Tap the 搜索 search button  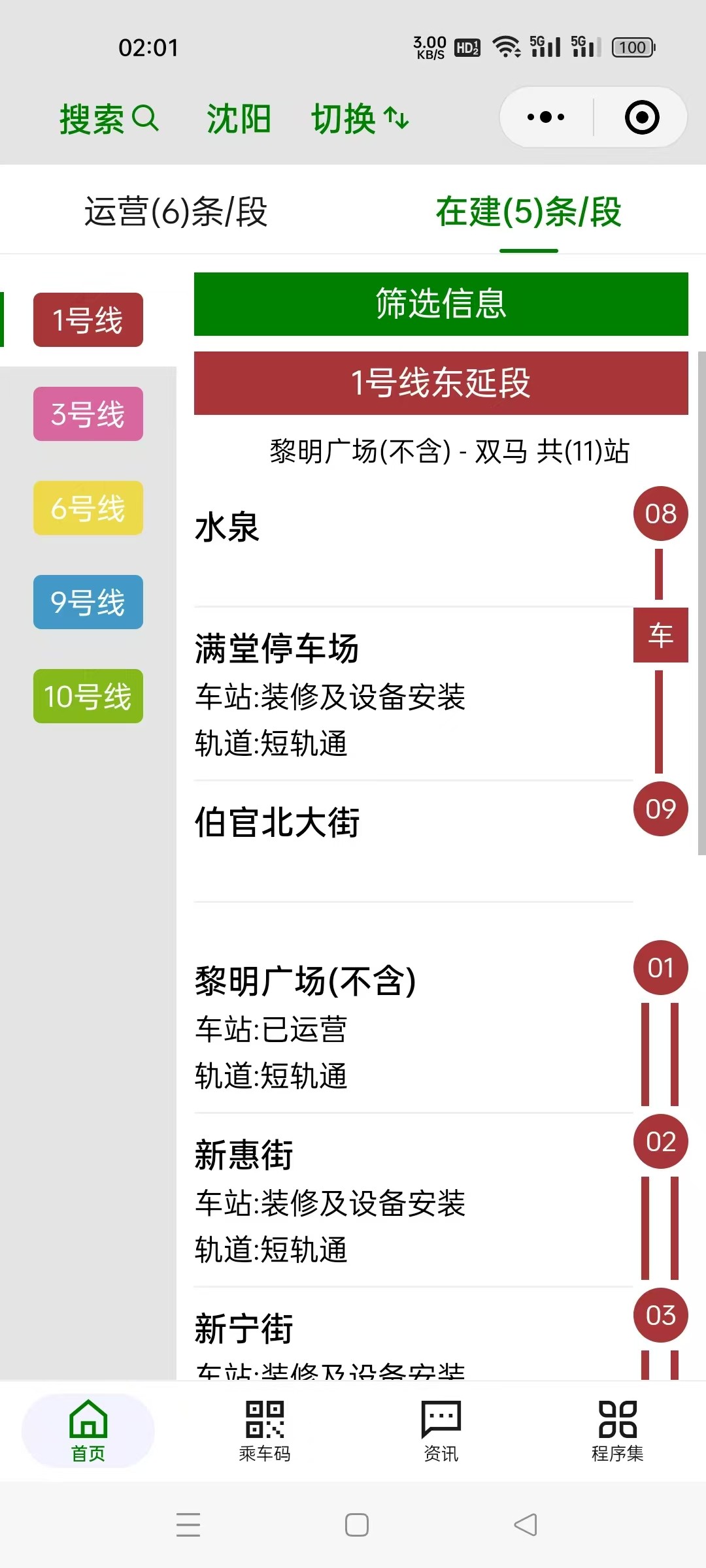[109, 119]
